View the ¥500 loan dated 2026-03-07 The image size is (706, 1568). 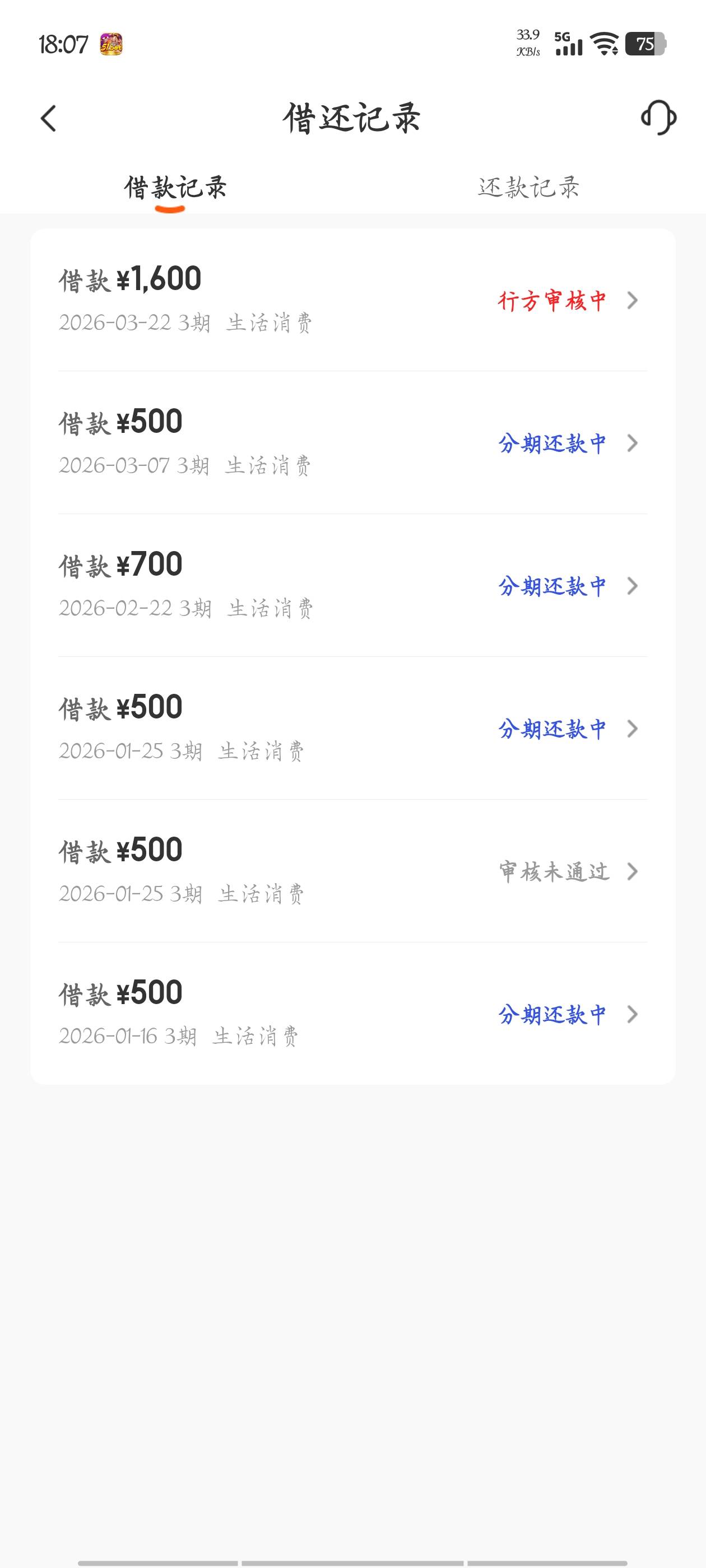352,443
